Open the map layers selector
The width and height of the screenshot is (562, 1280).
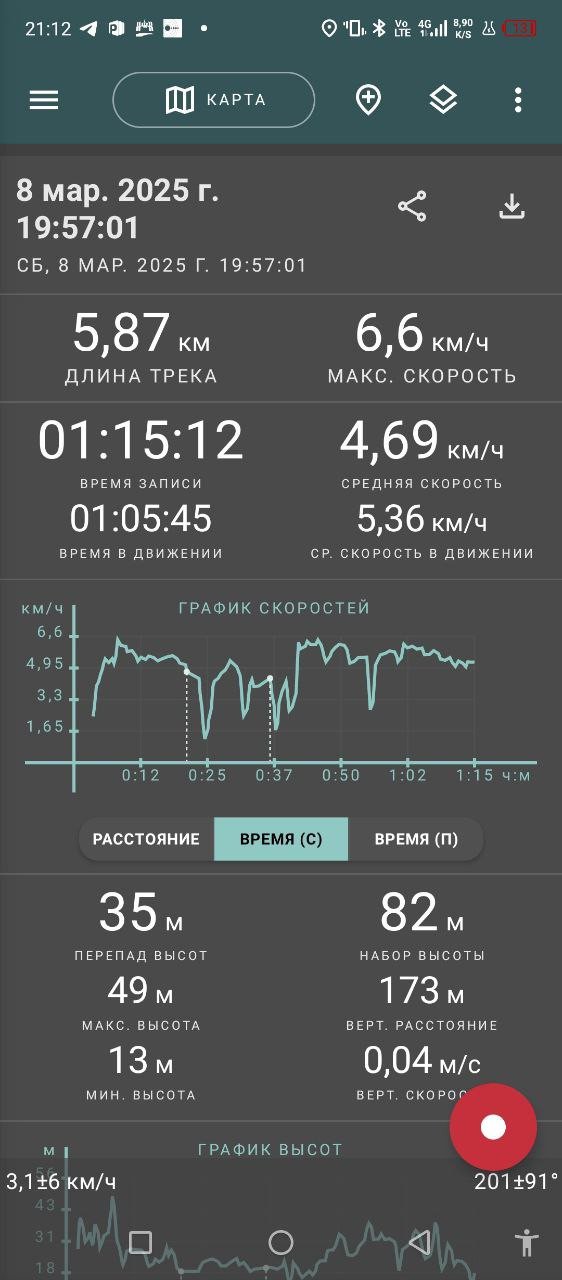[443, 100]
